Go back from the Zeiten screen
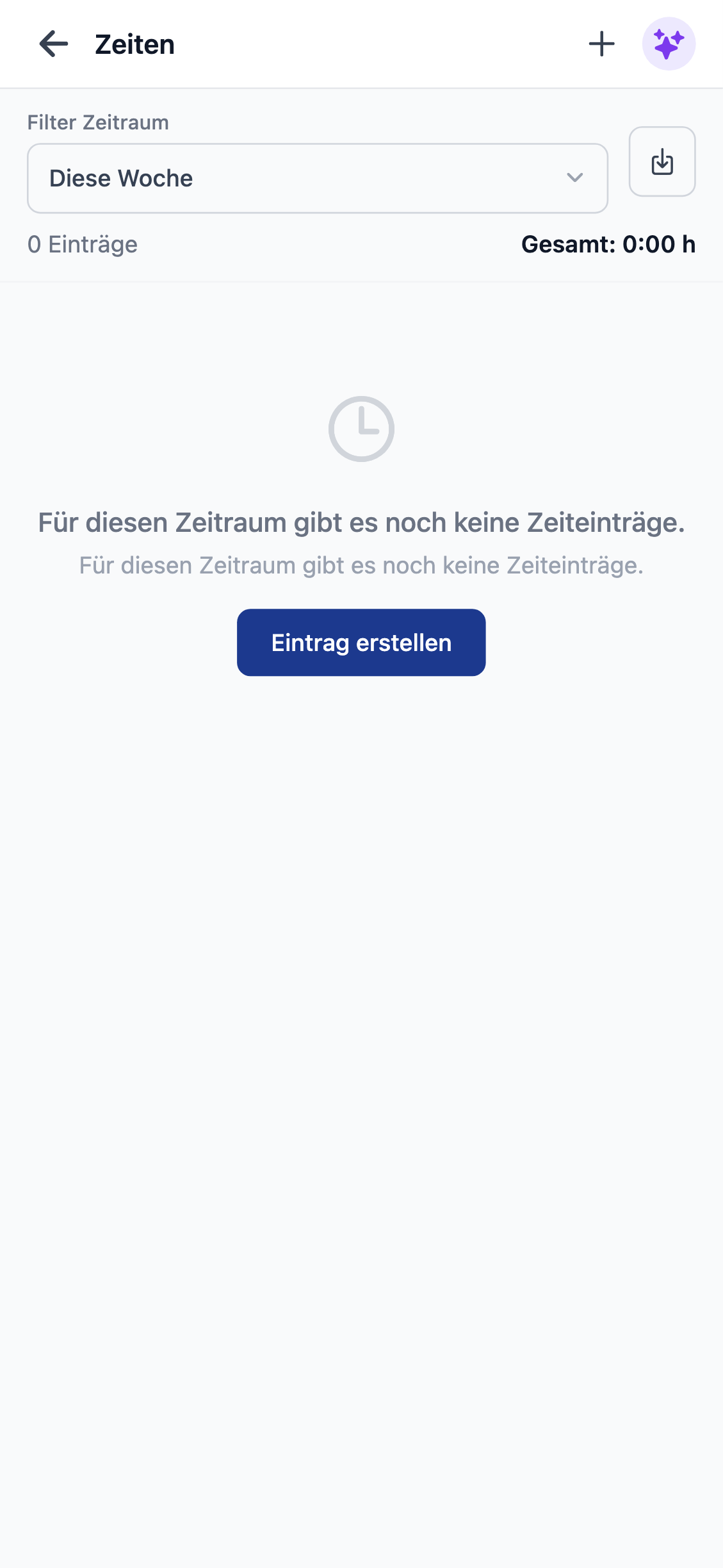The height and width of the screenshot is (1568, 723). coord(54,44)
